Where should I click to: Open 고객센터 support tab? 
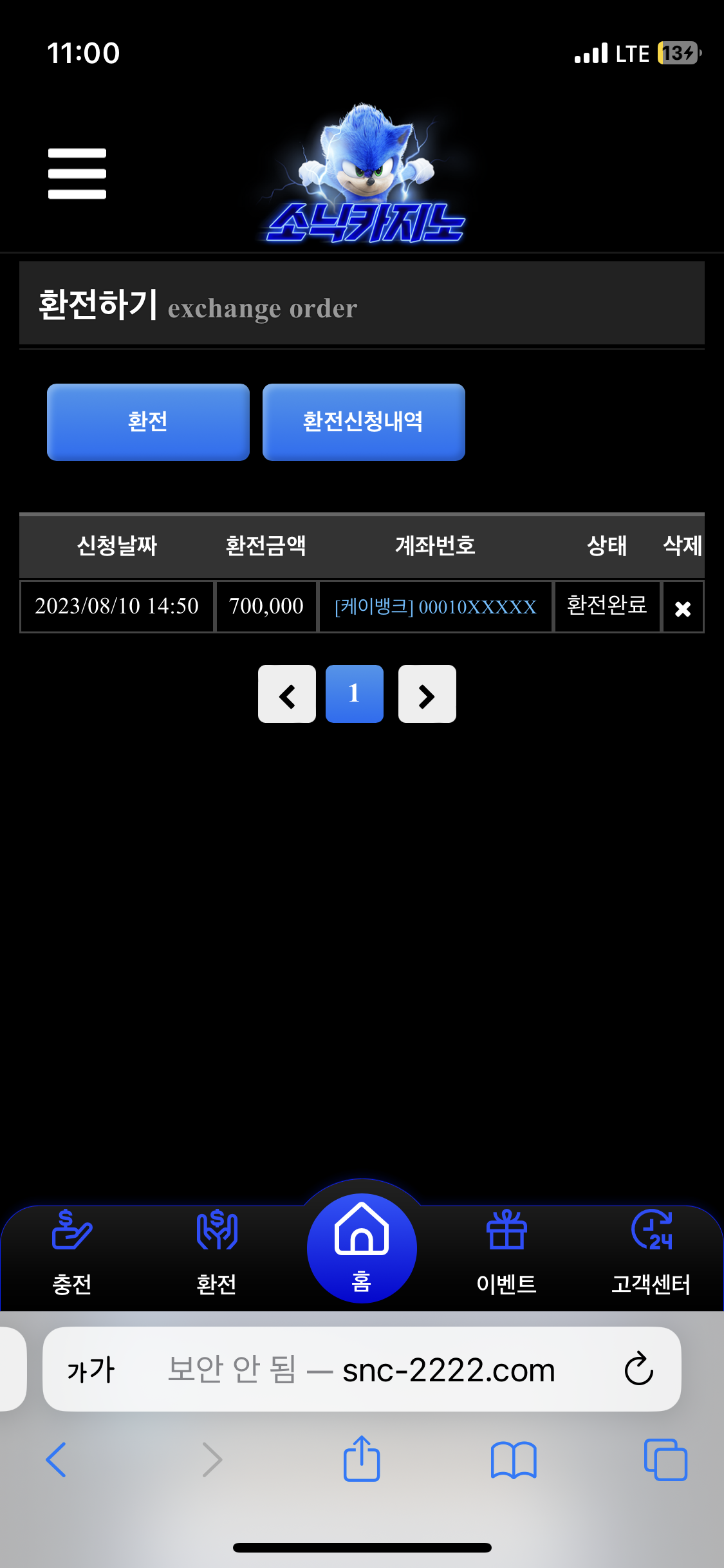coord(651,1252)
